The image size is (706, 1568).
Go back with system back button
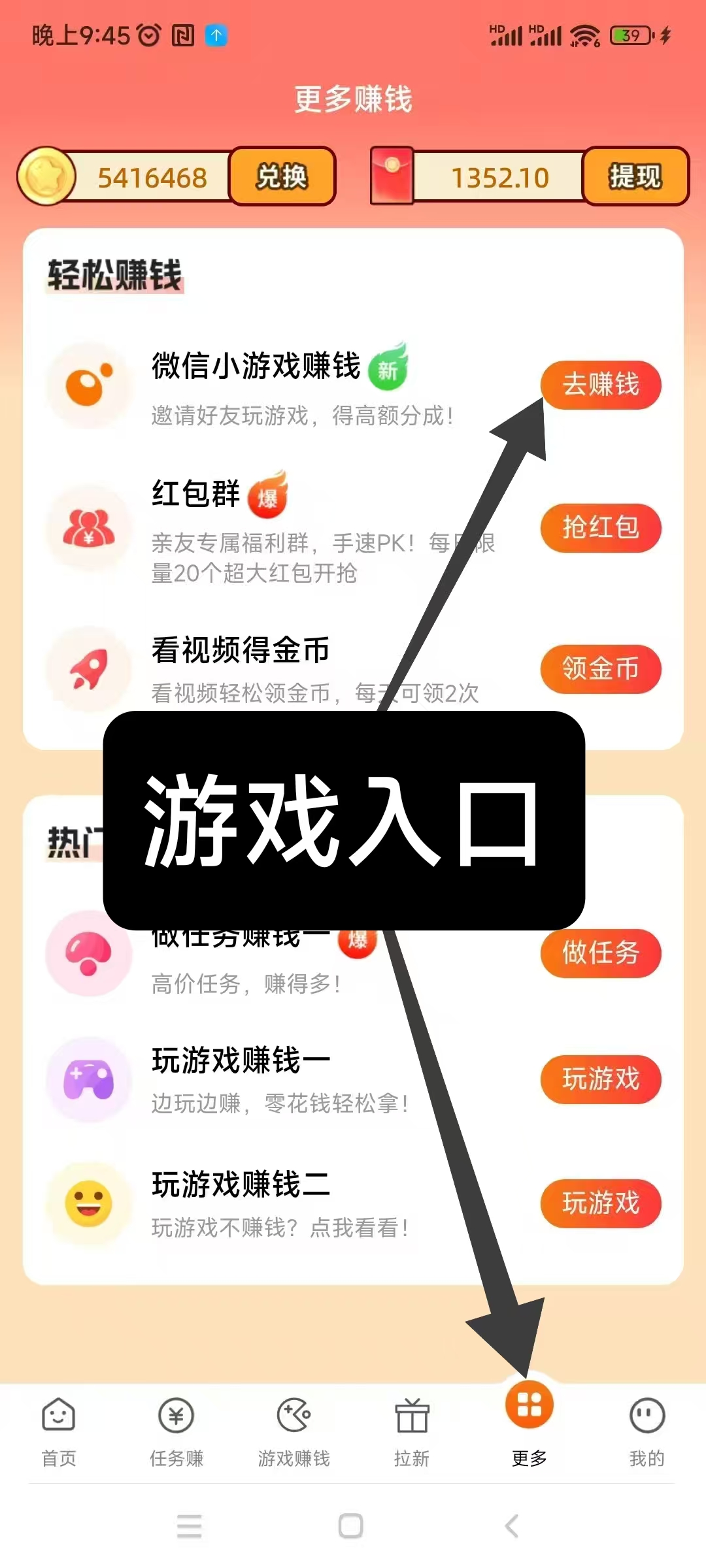[x=512, y=1526]
